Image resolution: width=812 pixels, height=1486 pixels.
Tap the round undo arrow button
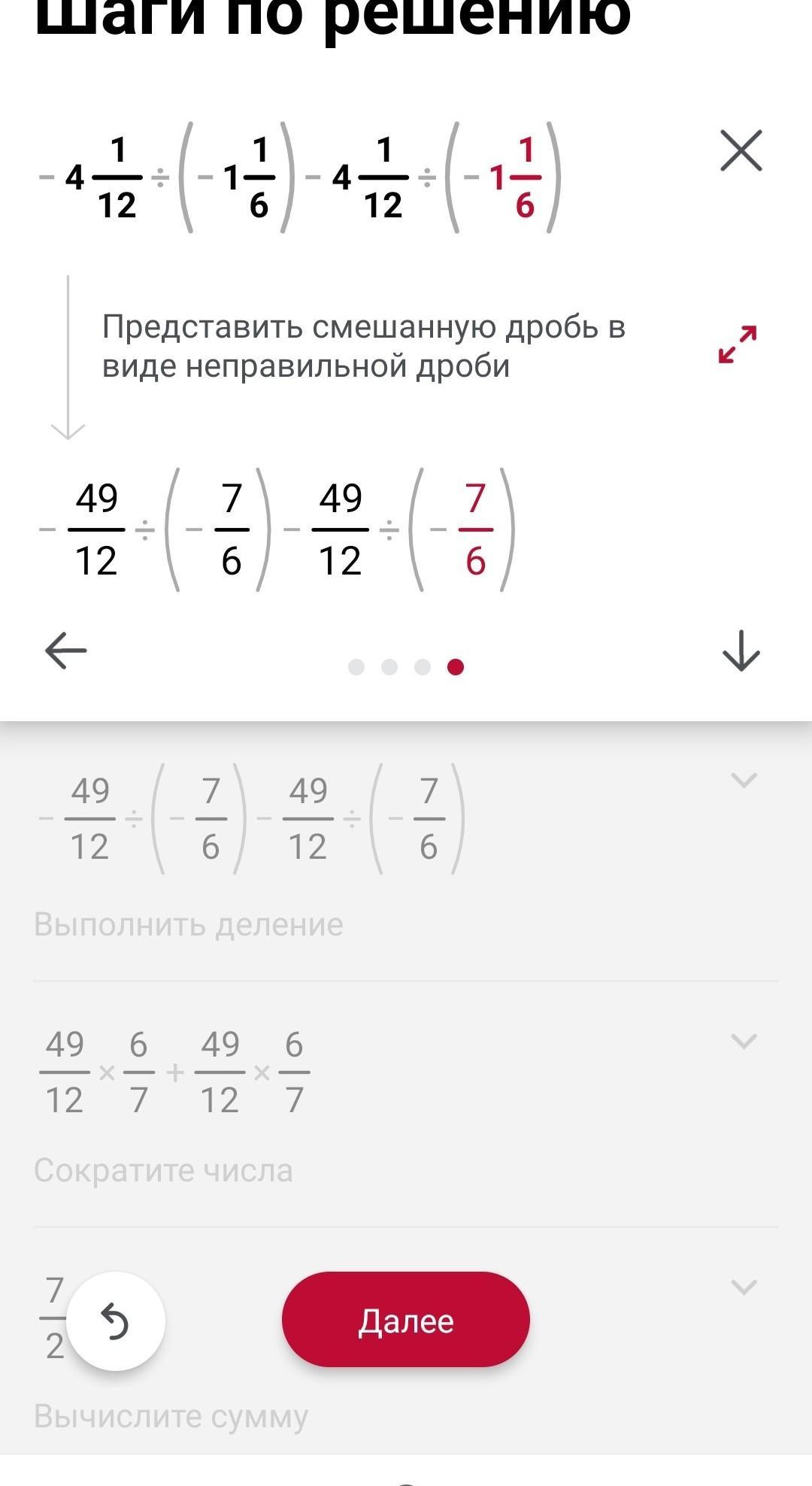point(116,1321)
